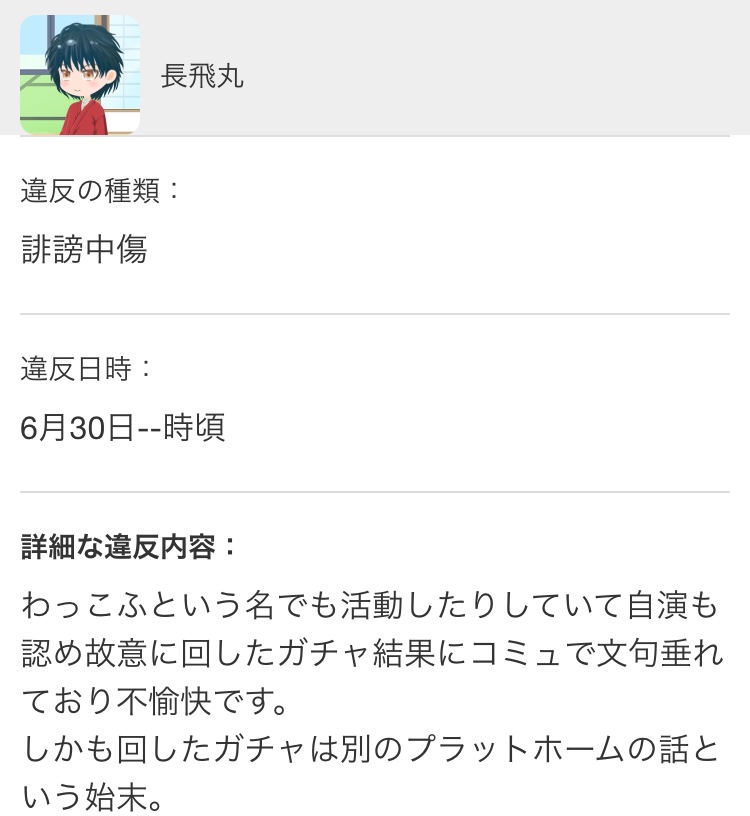Open 長飛丸's profile avatar

coord(80,75)
